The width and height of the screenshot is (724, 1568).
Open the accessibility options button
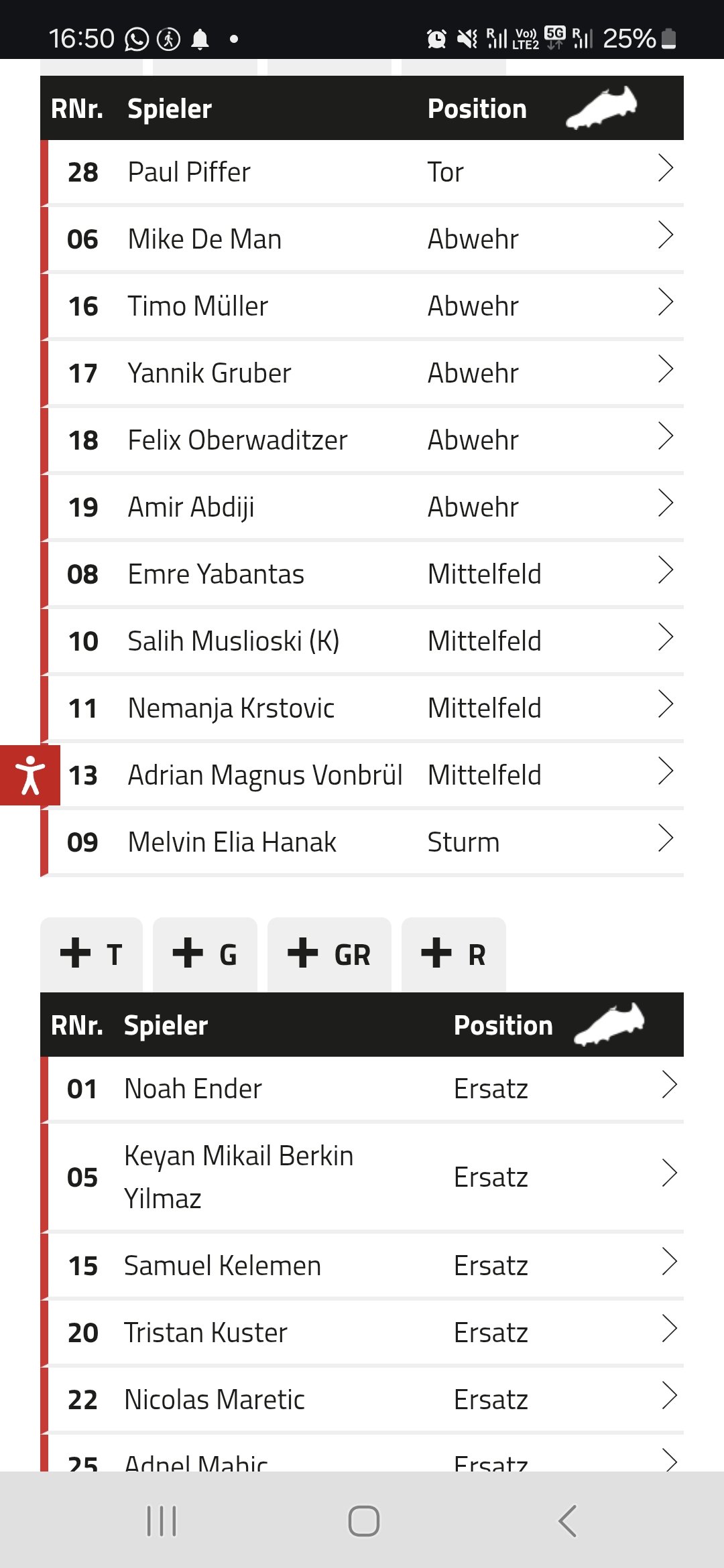click(30, 775)
